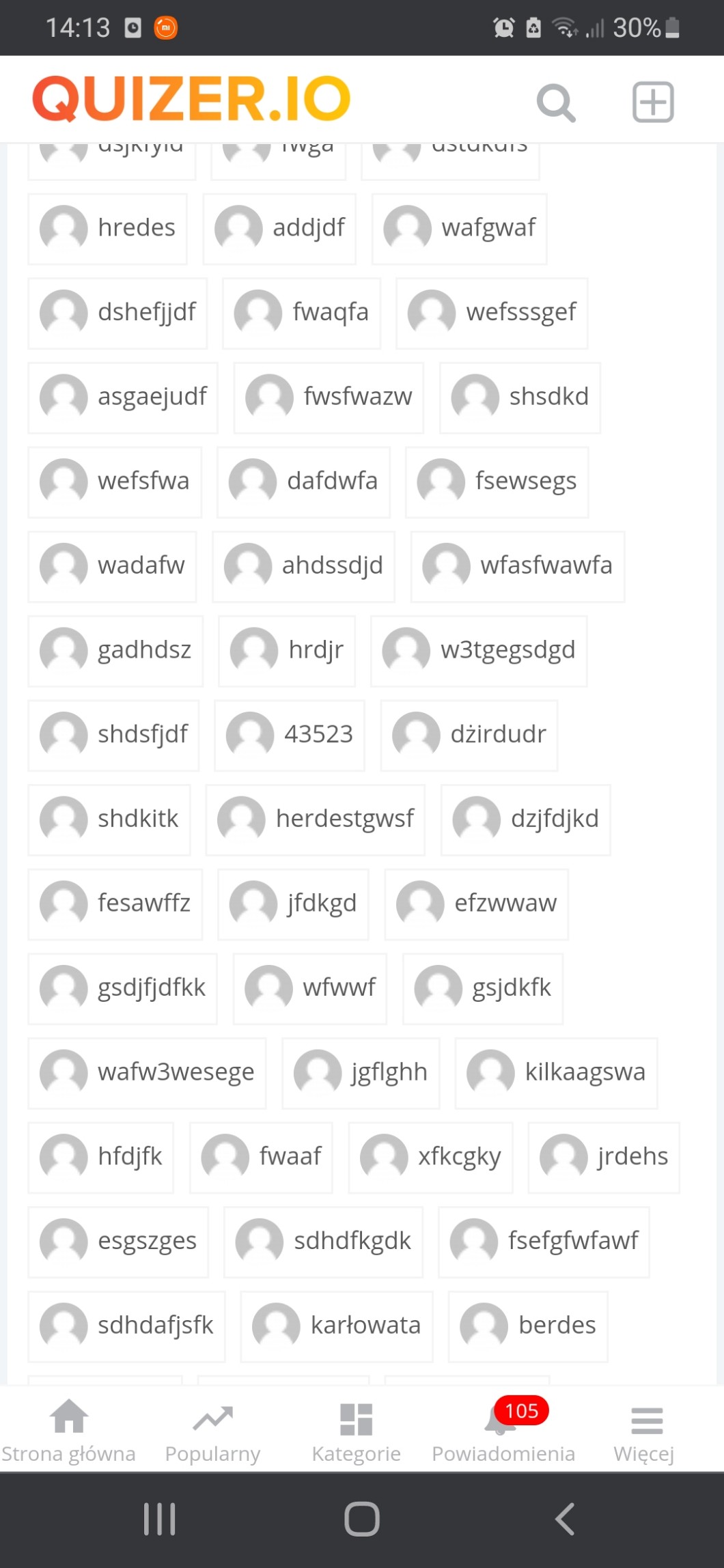Screen dimensions: 724x1568
Task: Open Powiadomienia notifications
Action: click(503, 1431)
